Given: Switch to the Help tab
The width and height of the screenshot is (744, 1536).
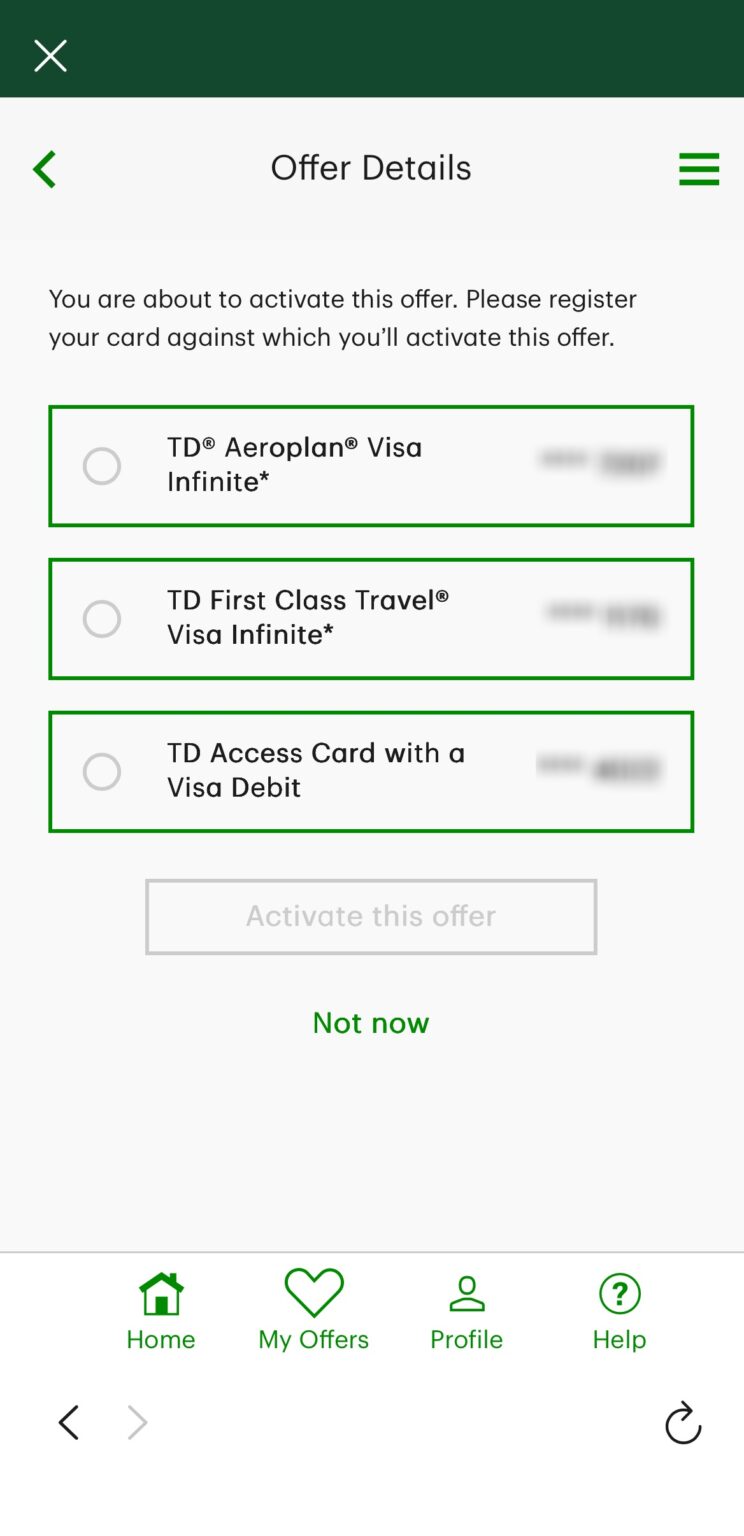Looking at the screenshot, I should point(618,1310).
